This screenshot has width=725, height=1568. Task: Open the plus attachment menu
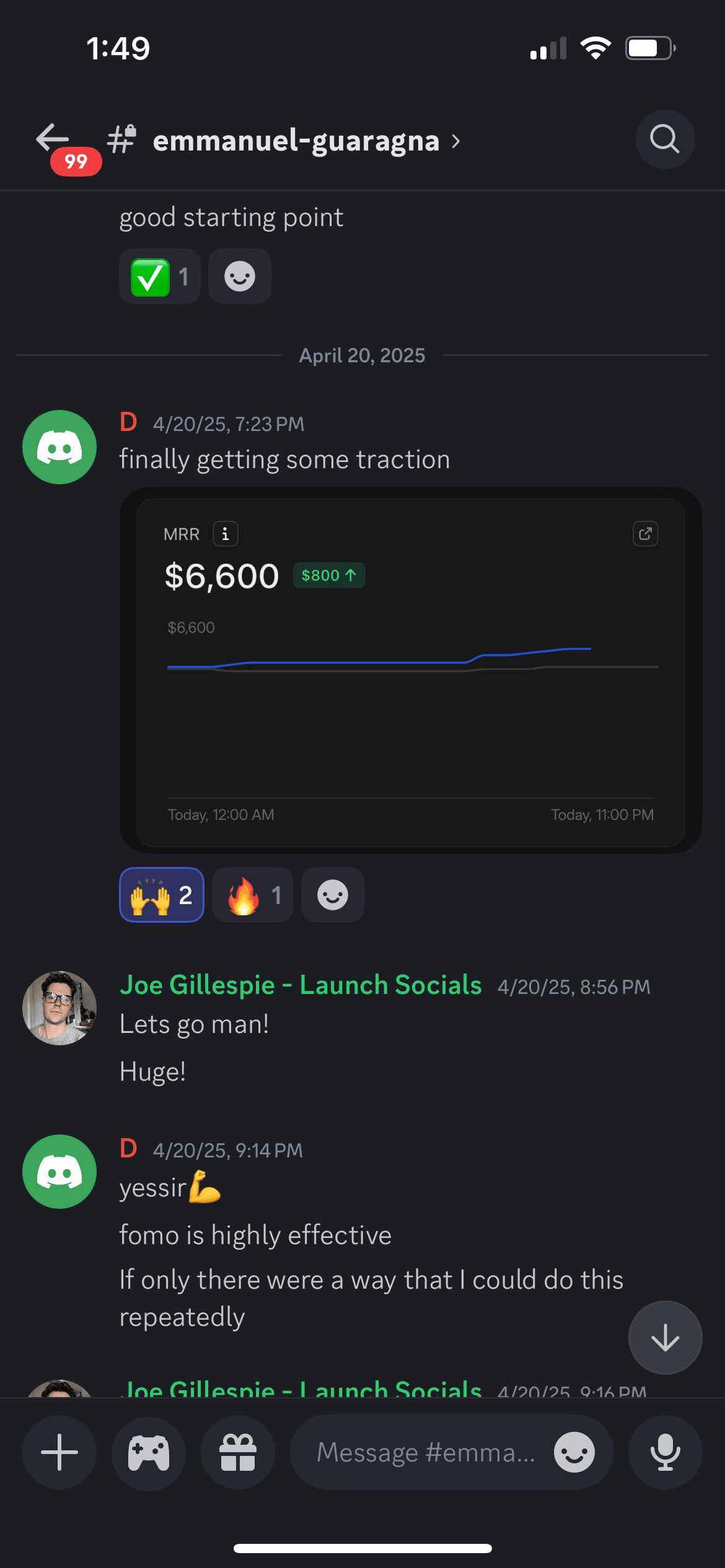pyautogui.click(x=59, y=1452)
